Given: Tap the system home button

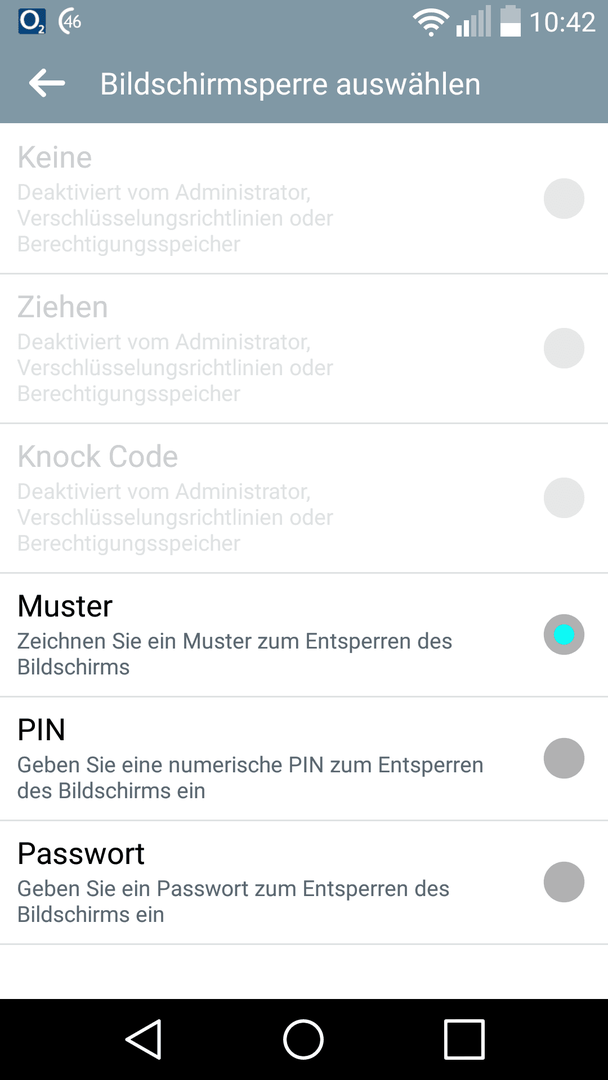Looking at the screenshot, I should pos(303,1039).
